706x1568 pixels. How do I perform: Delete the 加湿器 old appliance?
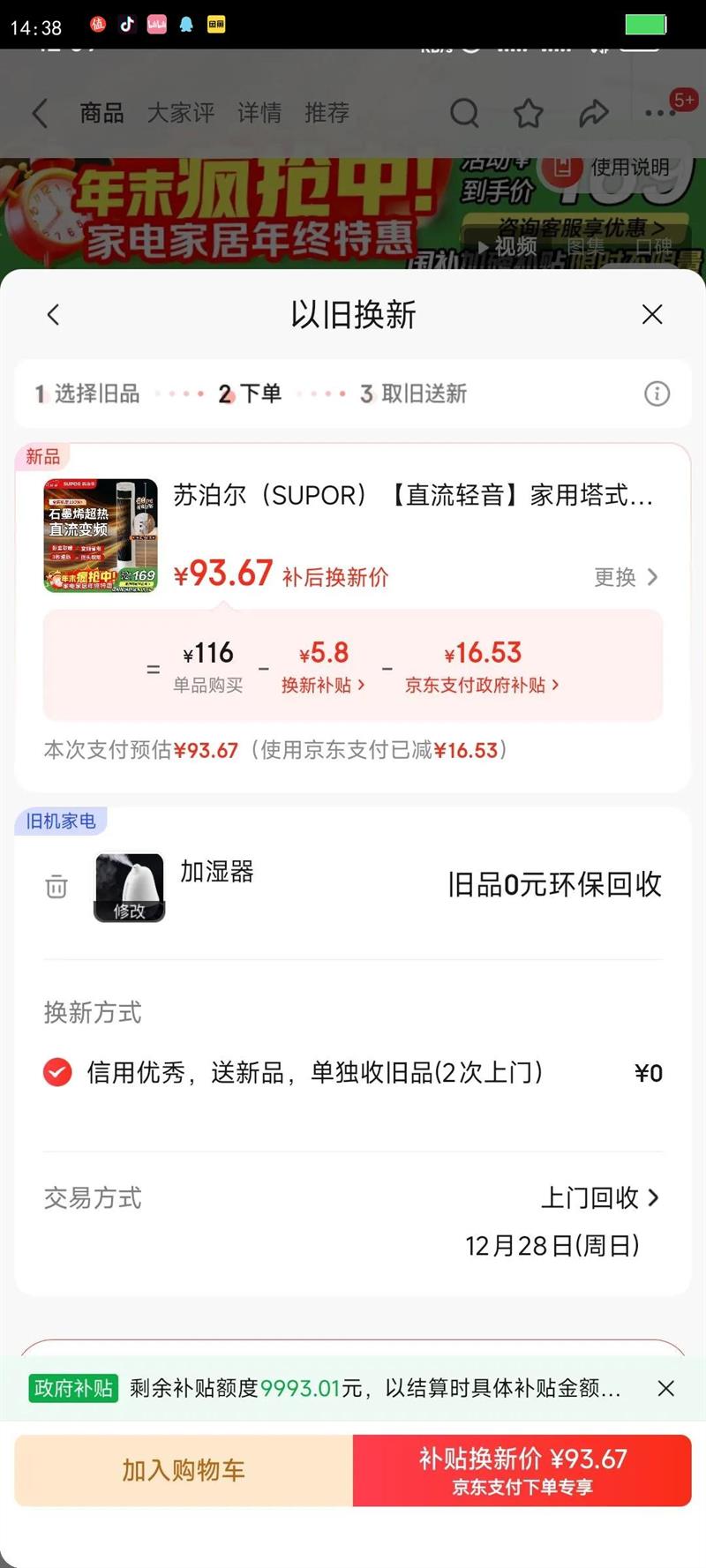coord(56,886)
